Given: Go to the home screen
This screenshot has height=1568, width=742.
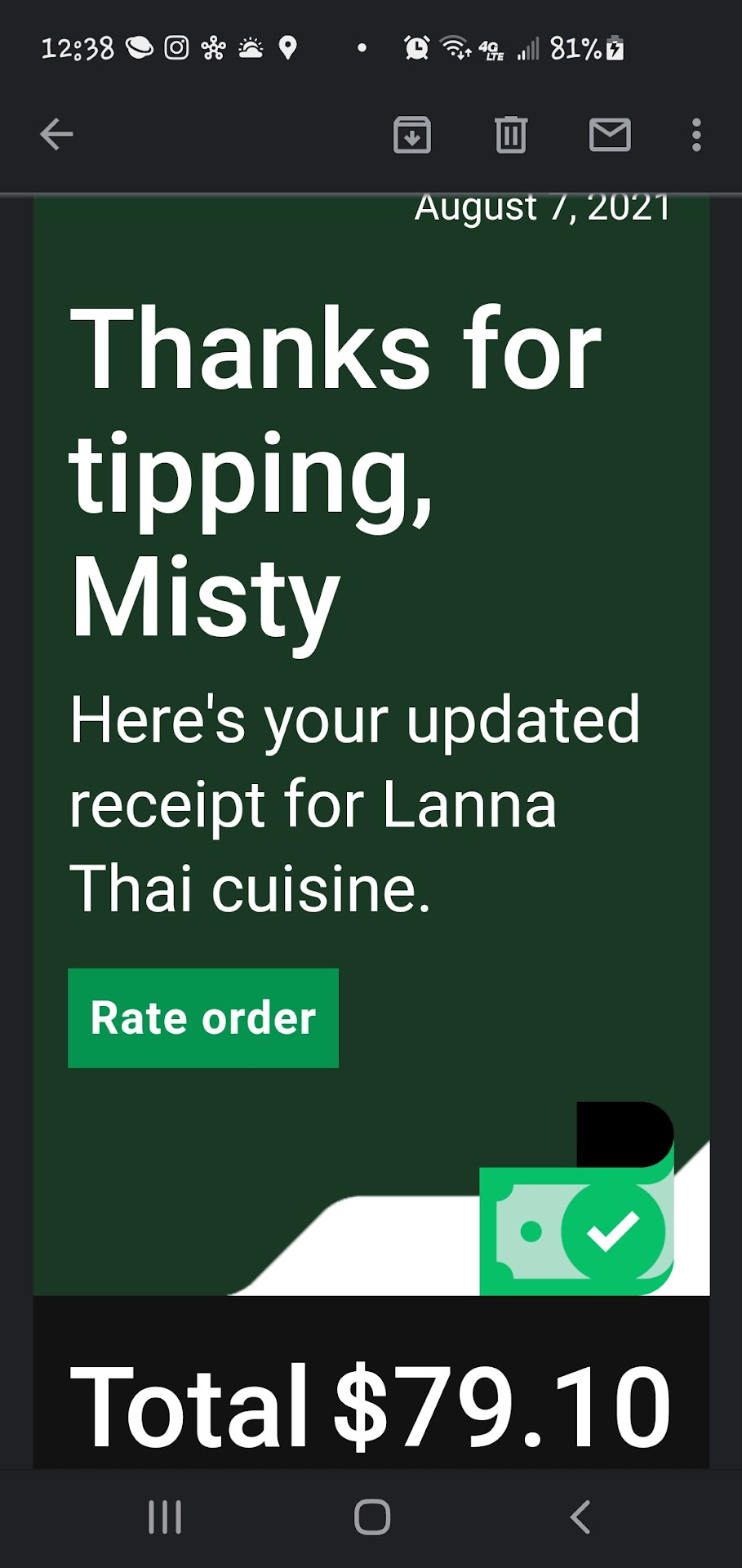Looking at the screenshot, I should [x=372, y=1517].
